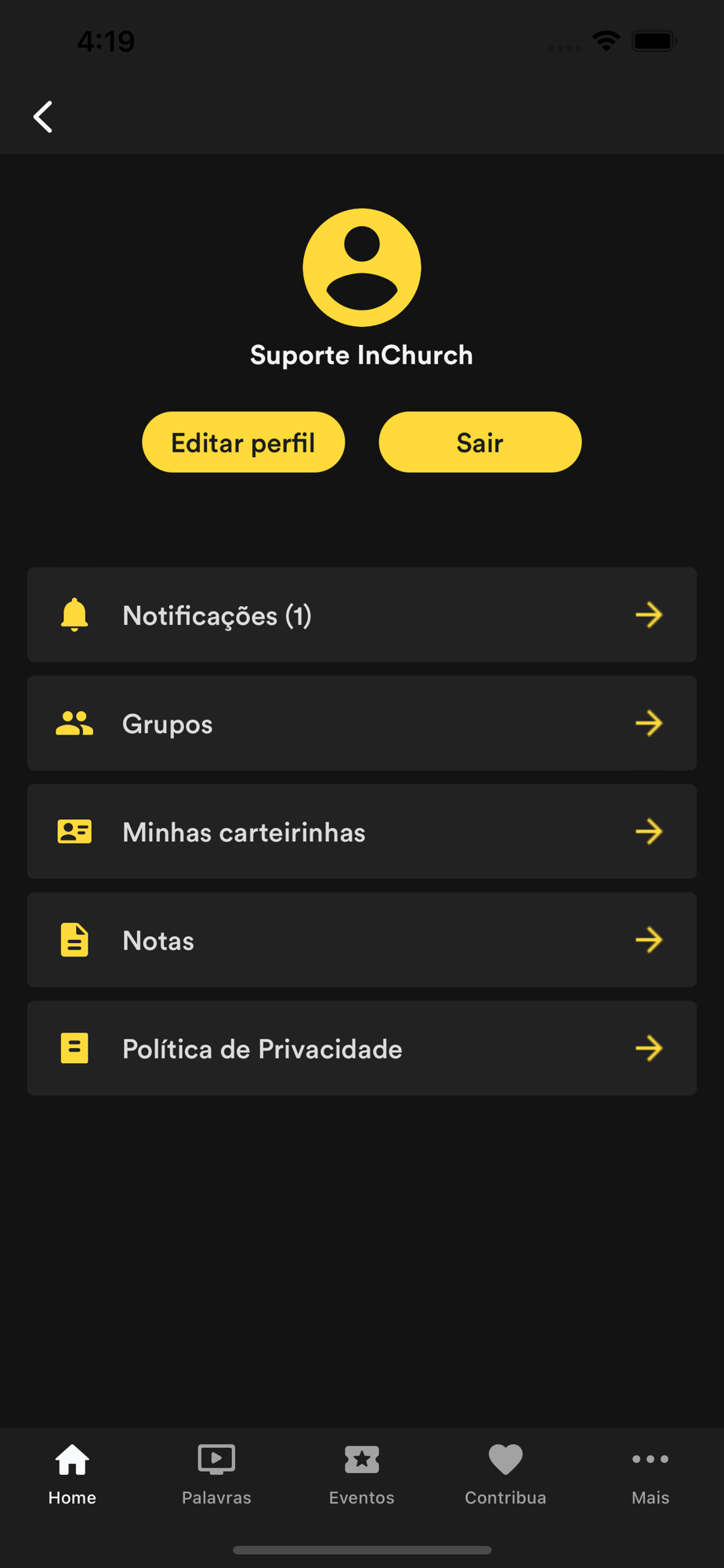The height and width of the screenshot is (1568, 724).
Task: Open the Mais tab
Action: pos(650,1475)
